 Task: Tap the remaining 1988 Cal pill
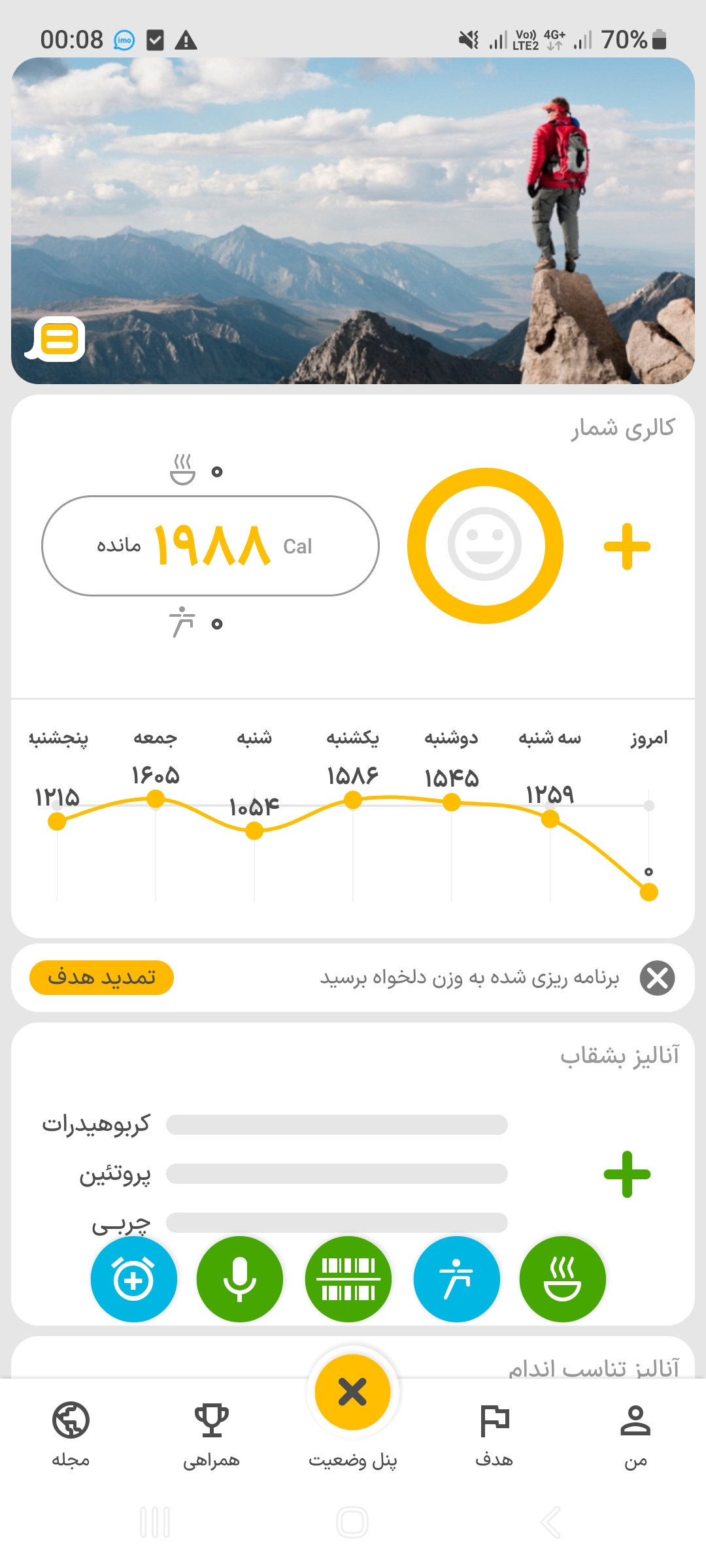pyautogui.click(x=210, y=546)
